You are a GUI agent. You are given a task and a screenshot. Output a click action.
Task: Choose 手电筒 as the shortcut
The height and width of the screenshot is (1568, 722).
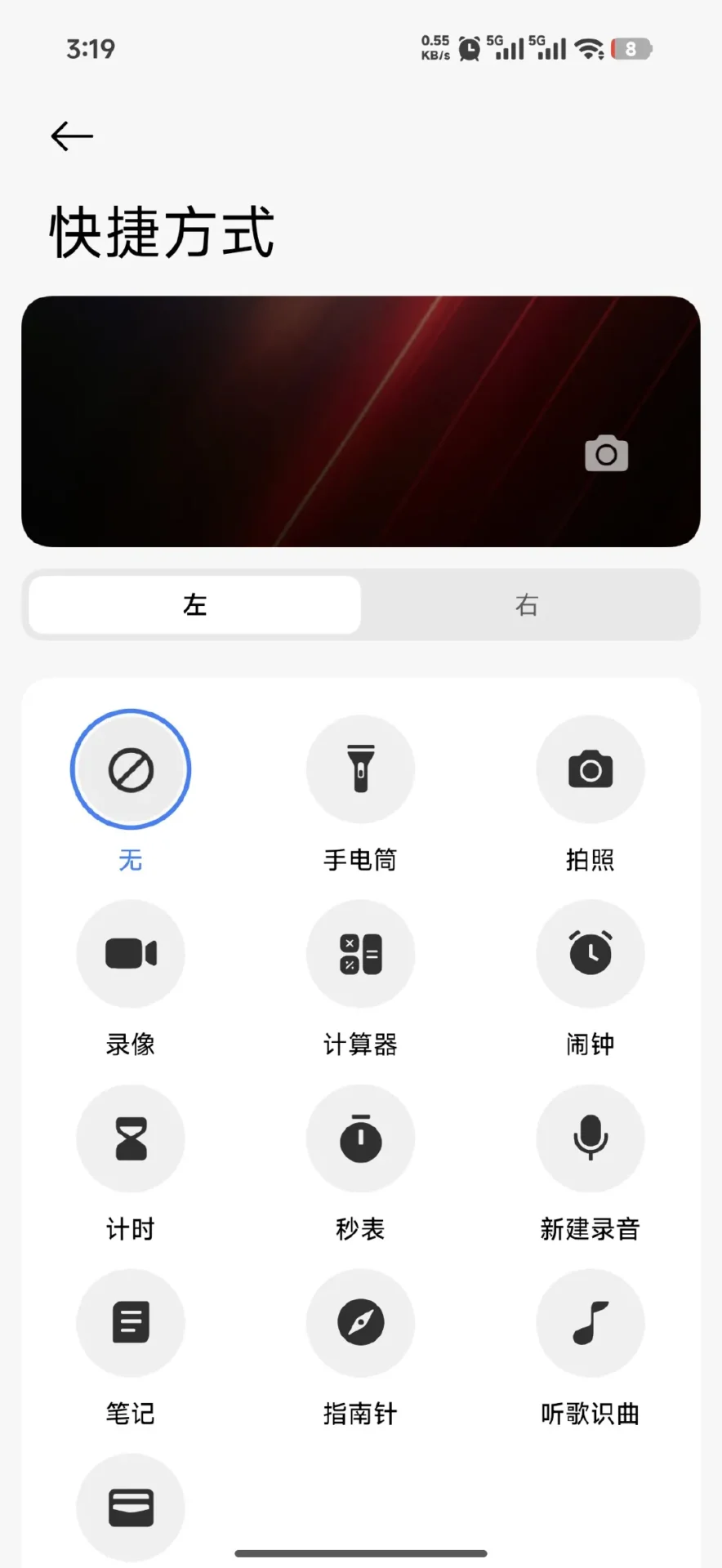pyautogui.click(x=360, y=770)
